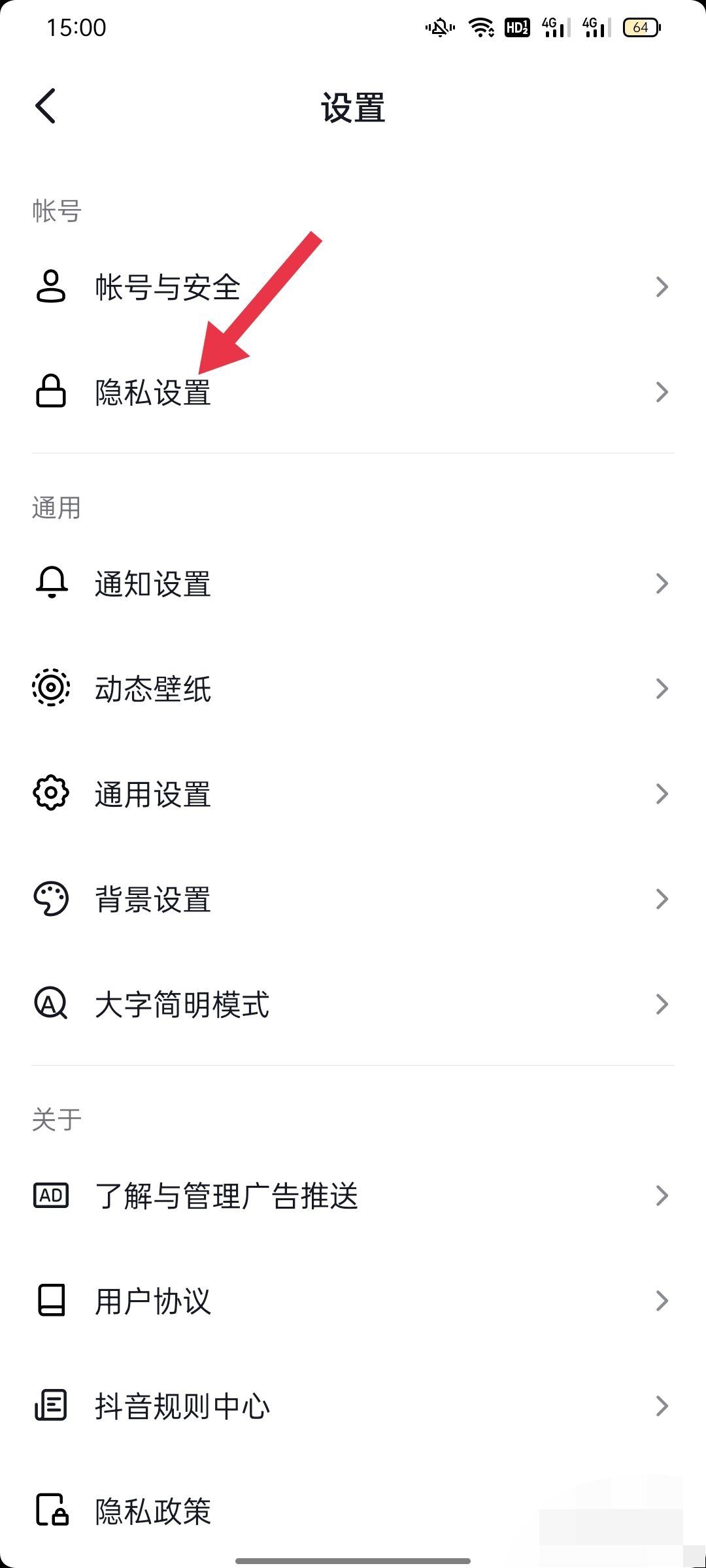Open 通知设置 using its chevron arrow
This screenshot has width=706, height=1568.
point(662,583)
